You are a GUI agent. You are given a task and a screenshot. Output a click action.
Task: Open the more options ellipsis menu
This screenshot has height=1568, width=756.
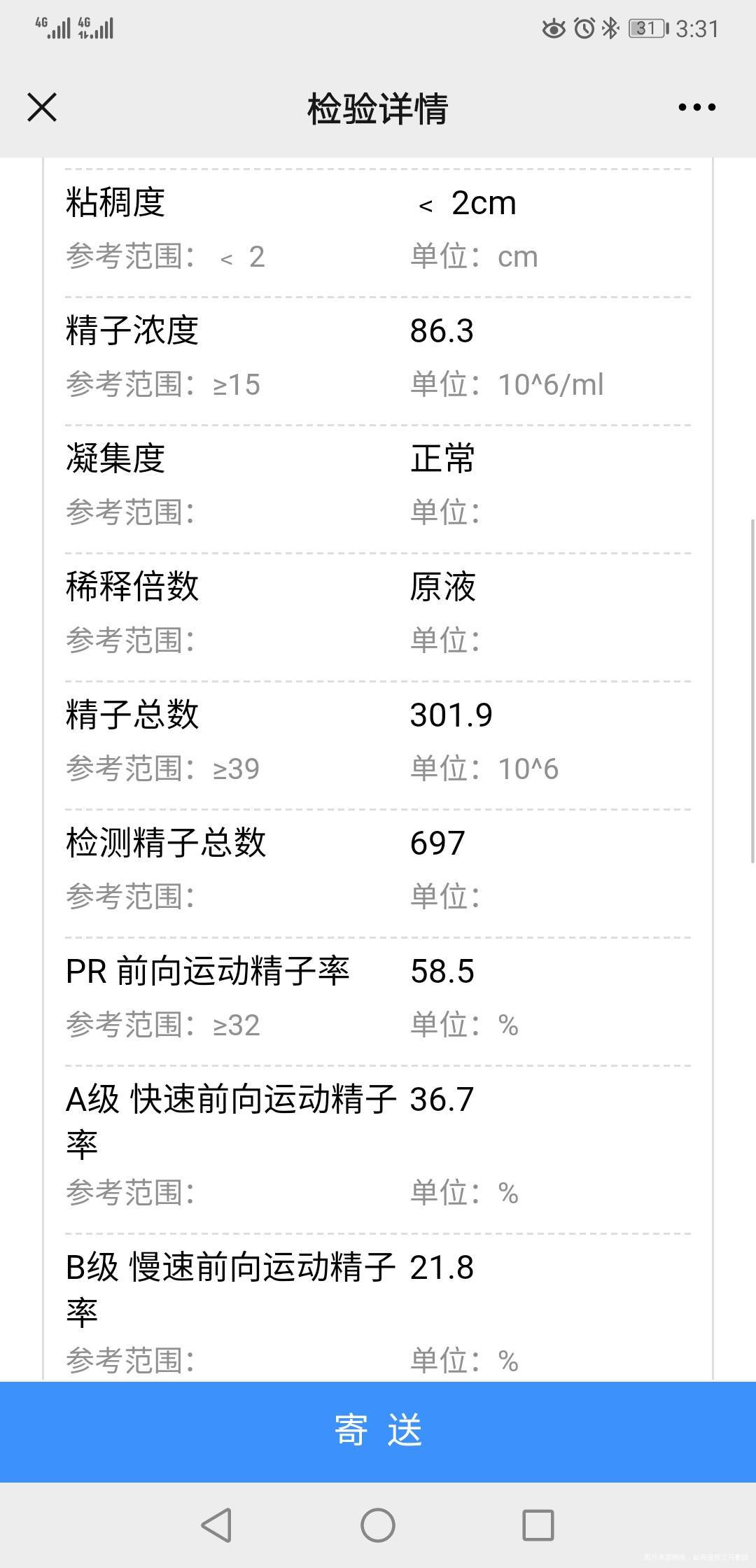[x=695, y=107]
